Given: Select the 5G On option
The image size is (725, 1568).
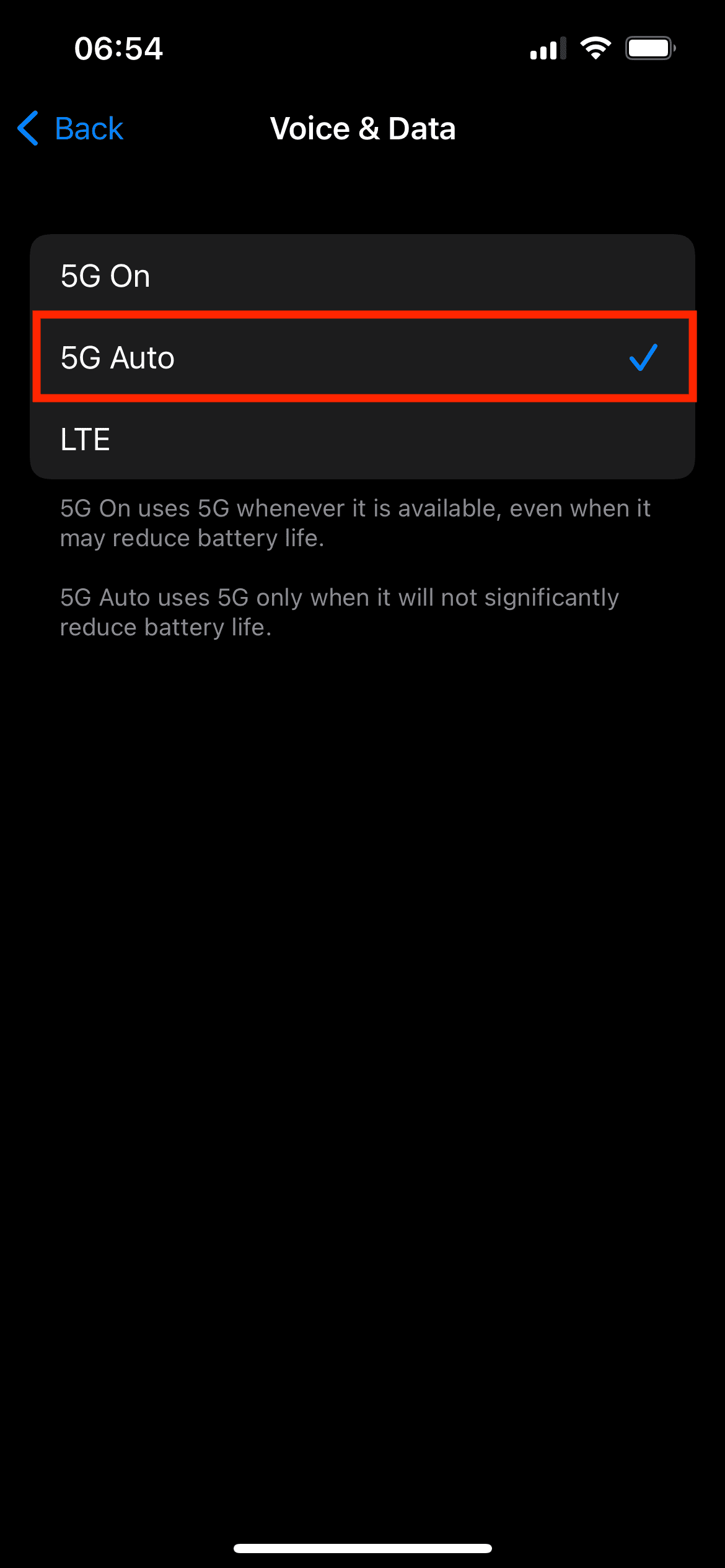Looking at the screenshot, I should coord(362,276).
